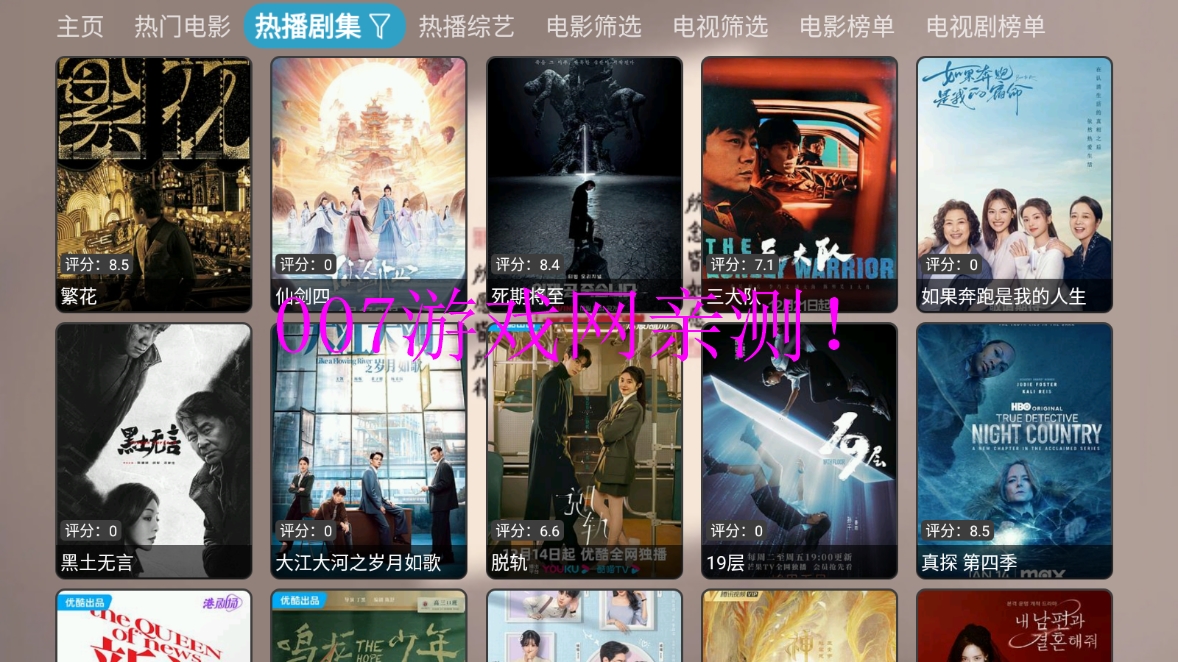Switch to the 热播综艺 tab
The image size is (1178, 662).
(x=466, y=26)
